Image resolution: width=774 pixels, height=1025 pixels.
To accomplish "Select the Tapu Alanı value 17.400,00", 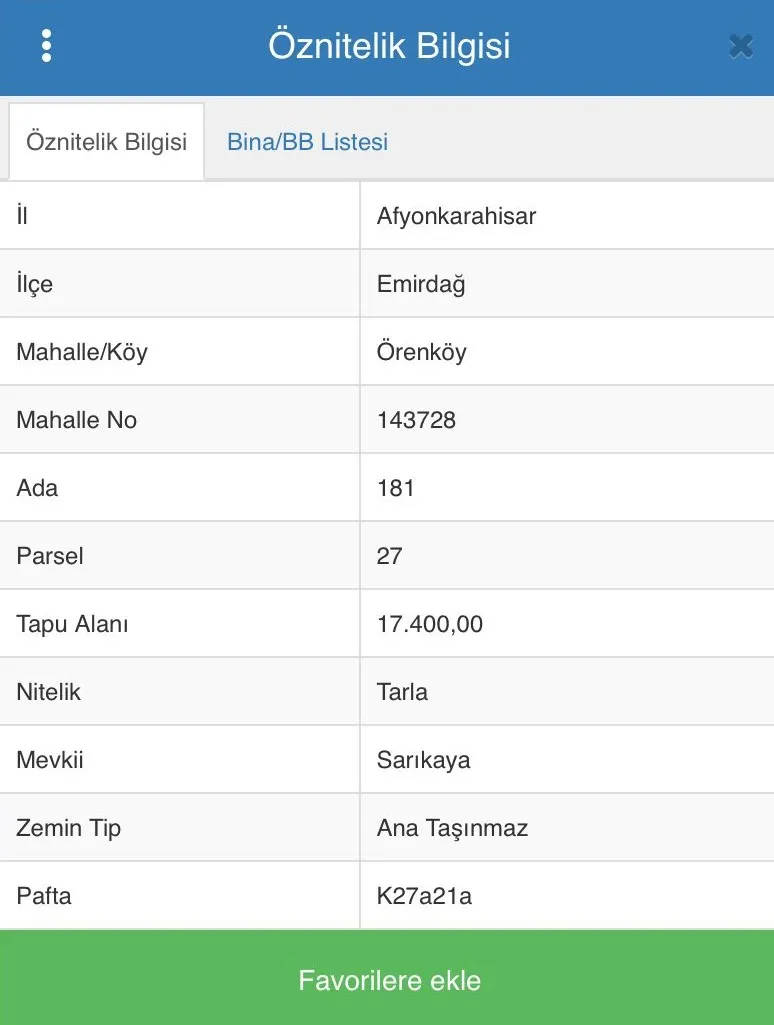I will point(428,623).
